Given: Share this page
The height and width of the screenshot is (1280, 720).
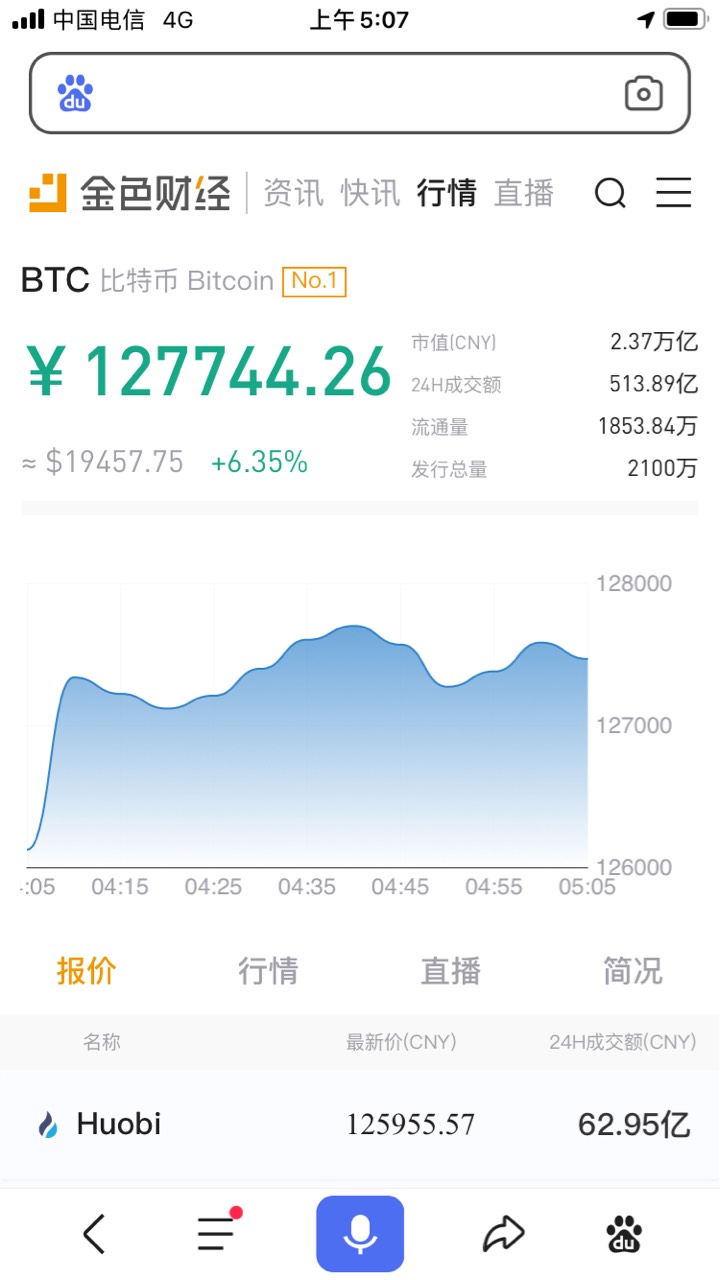Looking at the screenshot, I should click(503, 1234).
